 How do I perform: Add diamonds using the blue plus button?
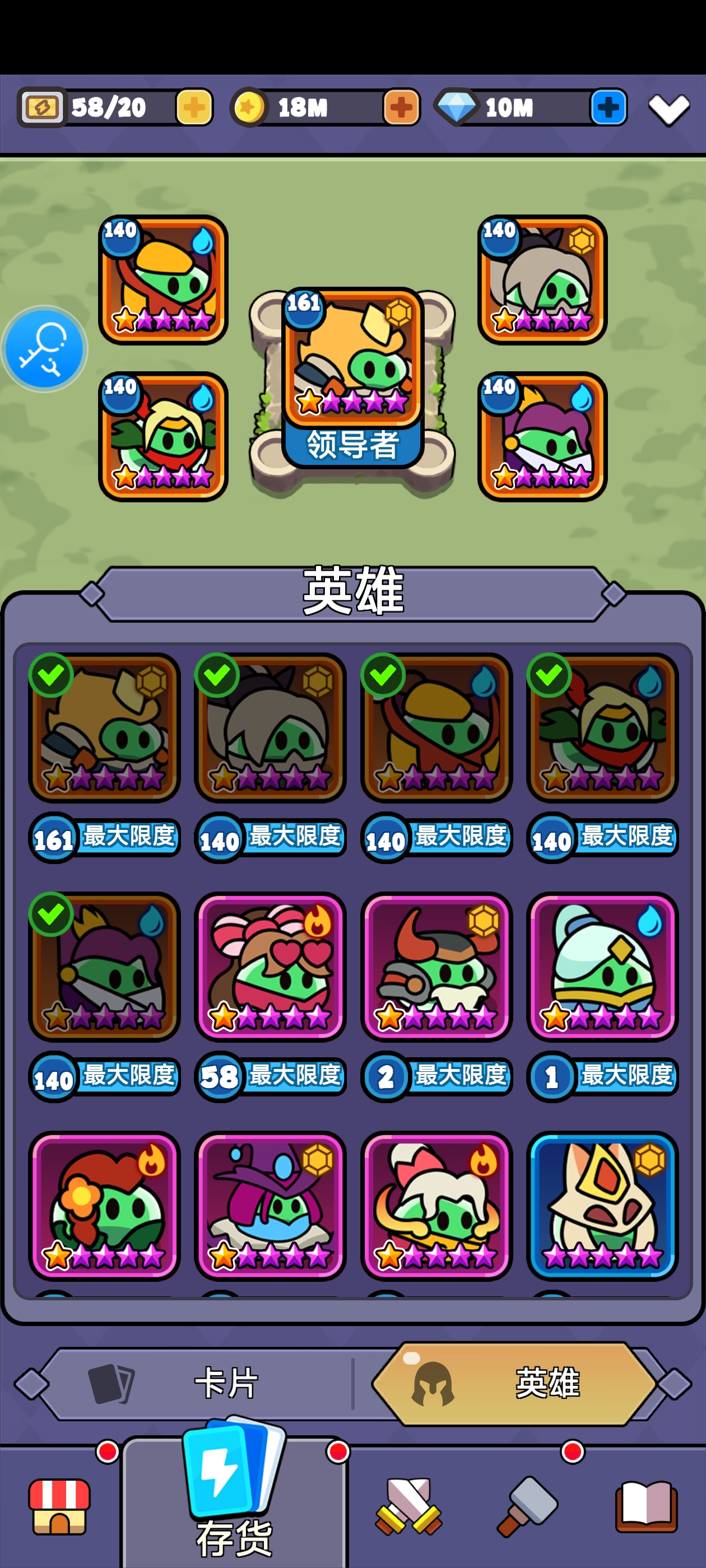(608, 108)
